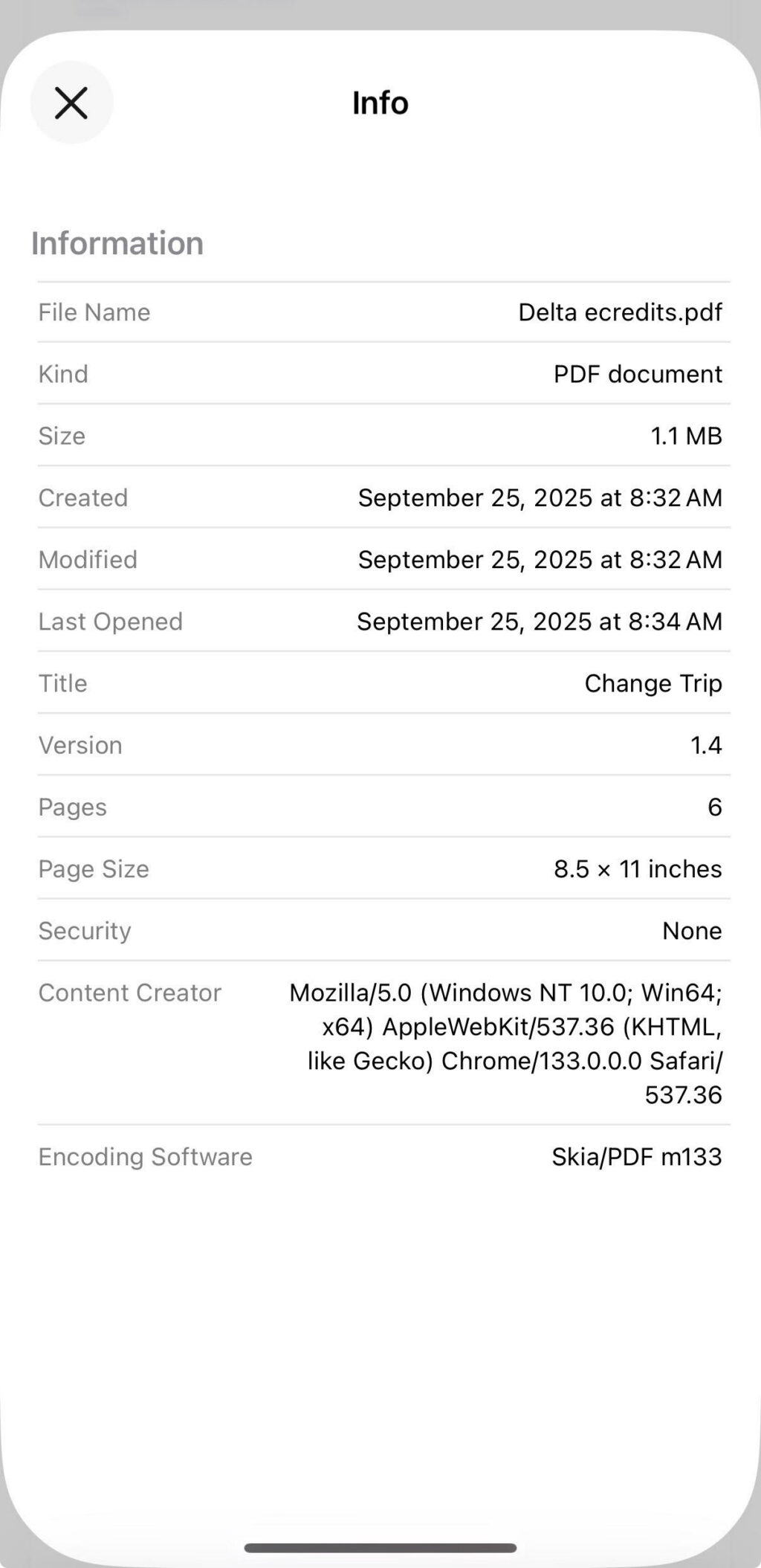The height and width of the screenshot is (1568, 761).
Task: Select the Version row showing 1.4
Action: click(x=380, y=745)
